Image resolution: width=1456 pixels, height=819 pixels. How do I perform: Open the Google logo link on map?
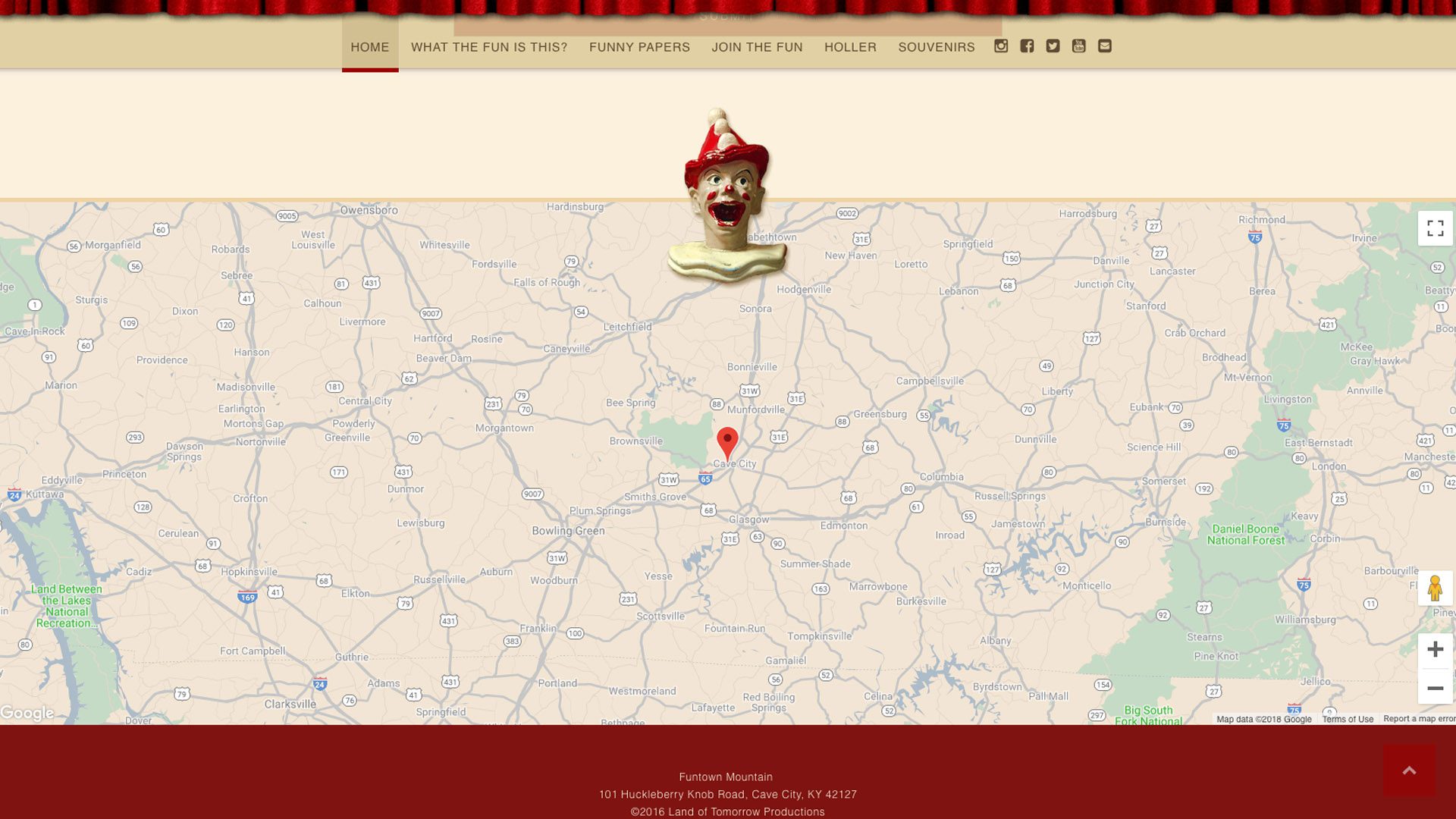pos(27,713)
